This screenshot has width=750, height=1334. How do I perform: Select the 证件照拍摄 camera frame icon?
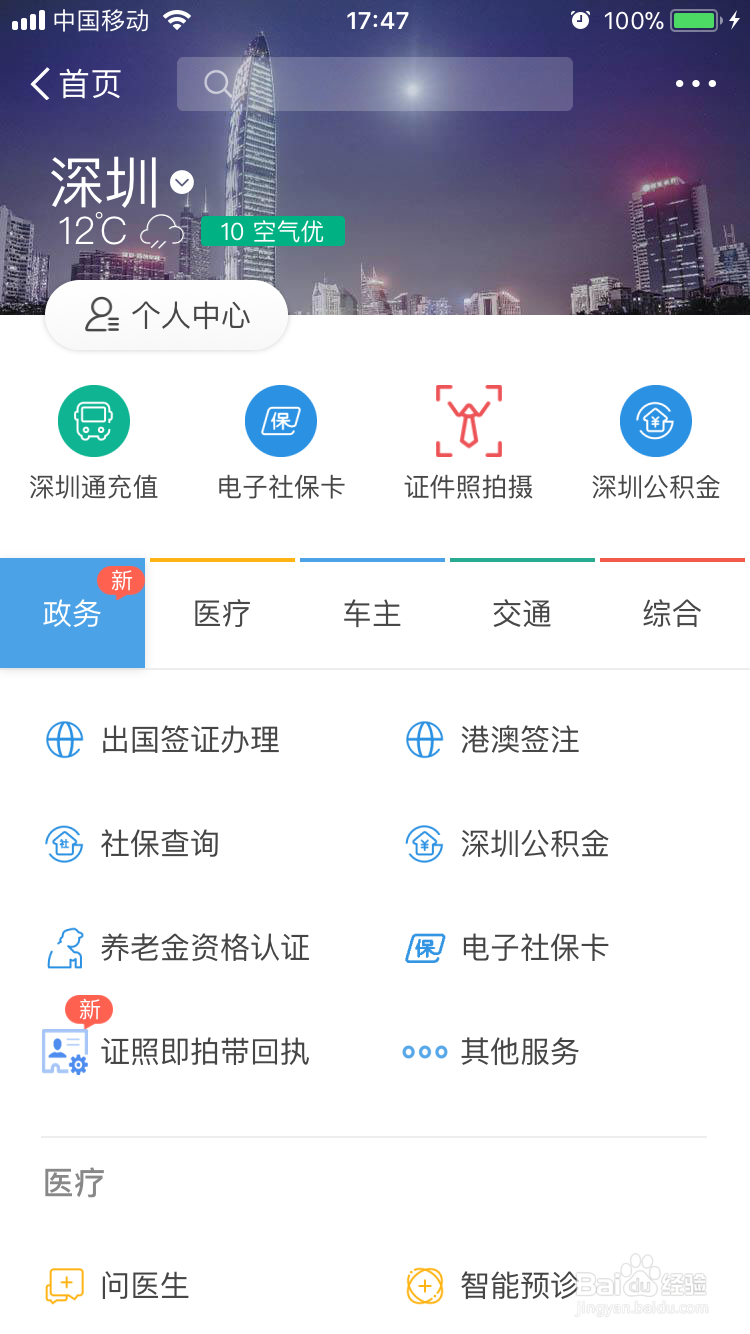click(x=468, y=420)
